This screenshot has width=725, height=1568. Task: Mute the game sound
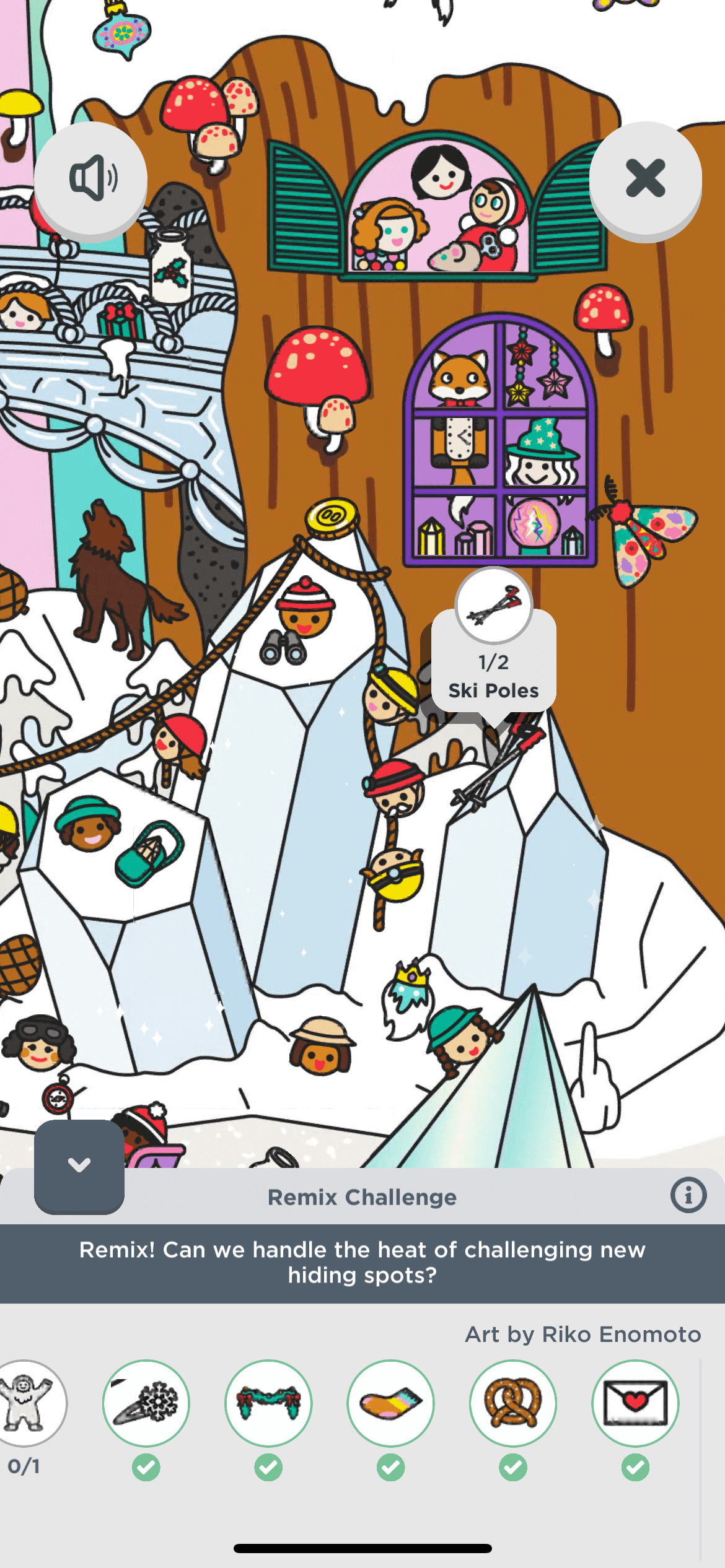pos(90,179)
